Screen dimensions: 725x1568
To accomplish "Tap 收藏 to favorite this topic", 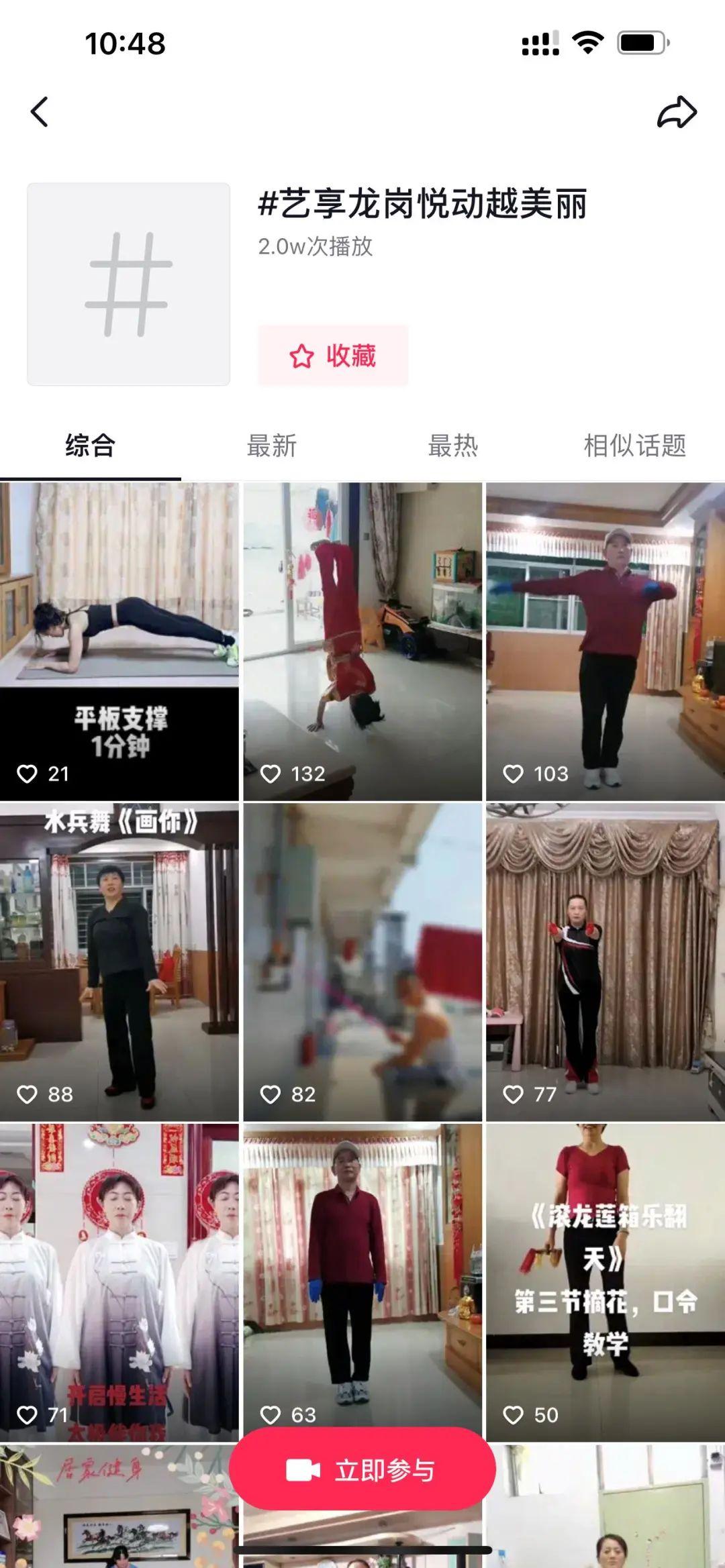I will [333, 356].
